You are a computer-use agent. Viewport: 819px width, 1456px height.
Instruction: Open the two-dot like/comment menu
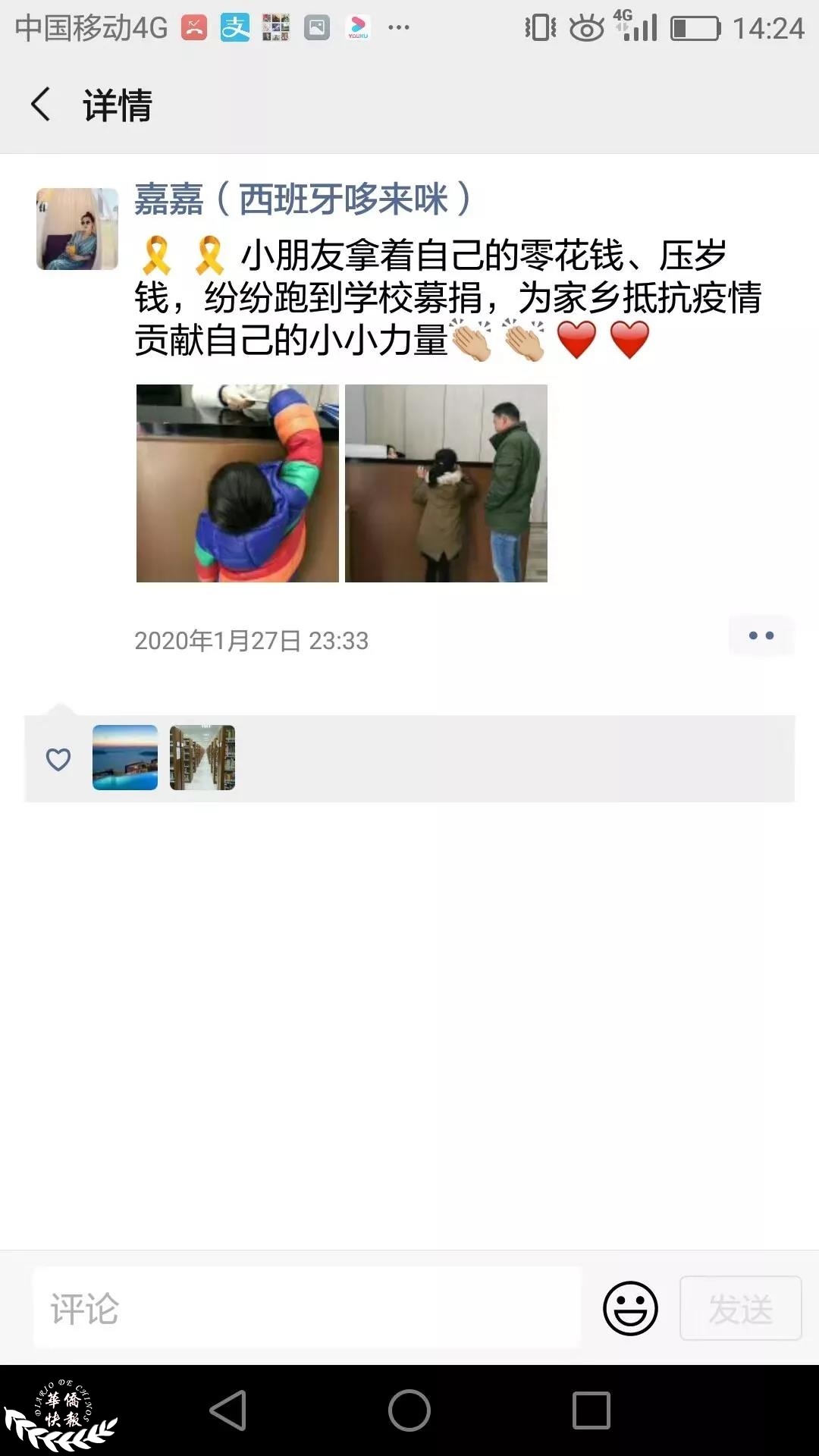761,635
